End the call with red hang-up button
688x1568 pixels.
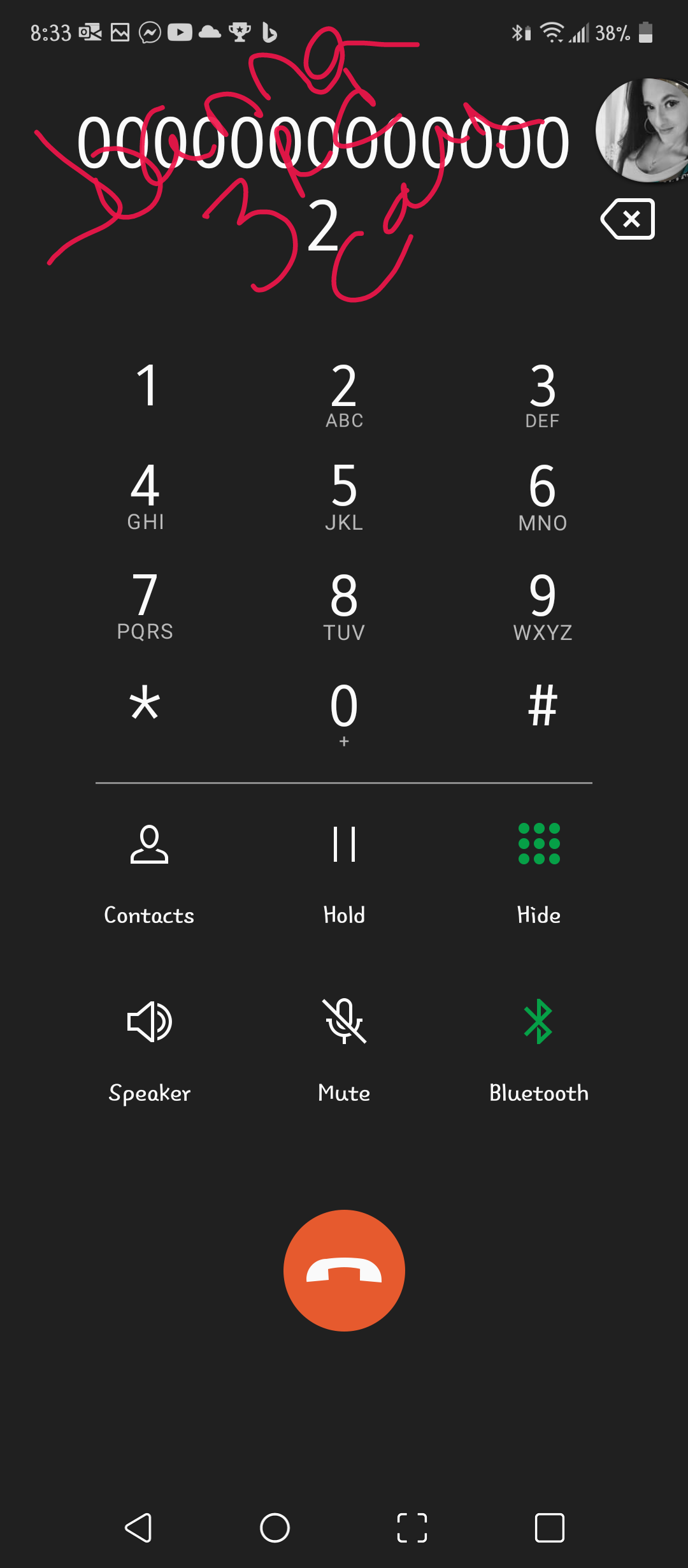[344, 1270]
